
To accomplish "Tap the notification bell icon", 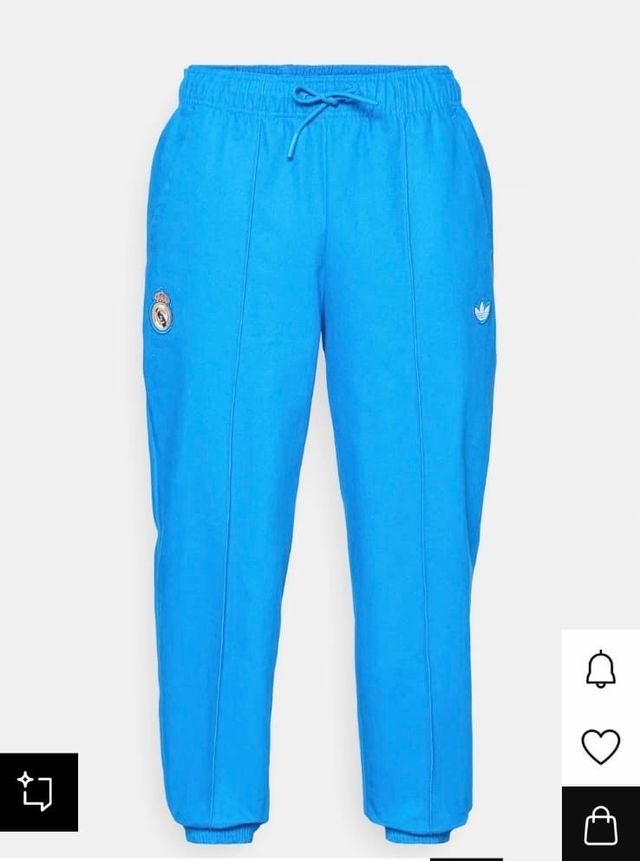I will 600,669.
